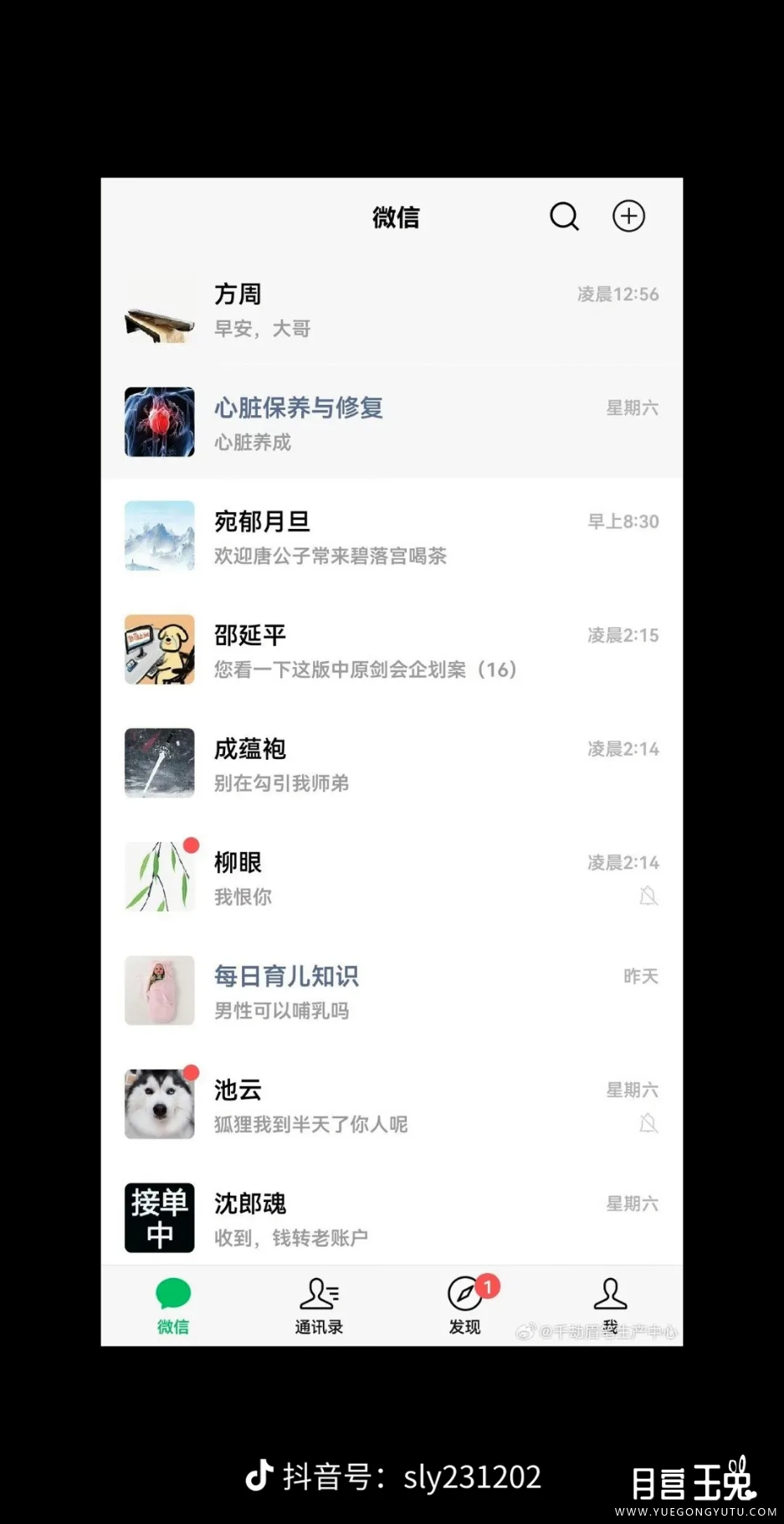Viewport: 784px width, 1524px height.
Task: Open the chat with 宛郁月旦
Action: (x=392, y=537)
